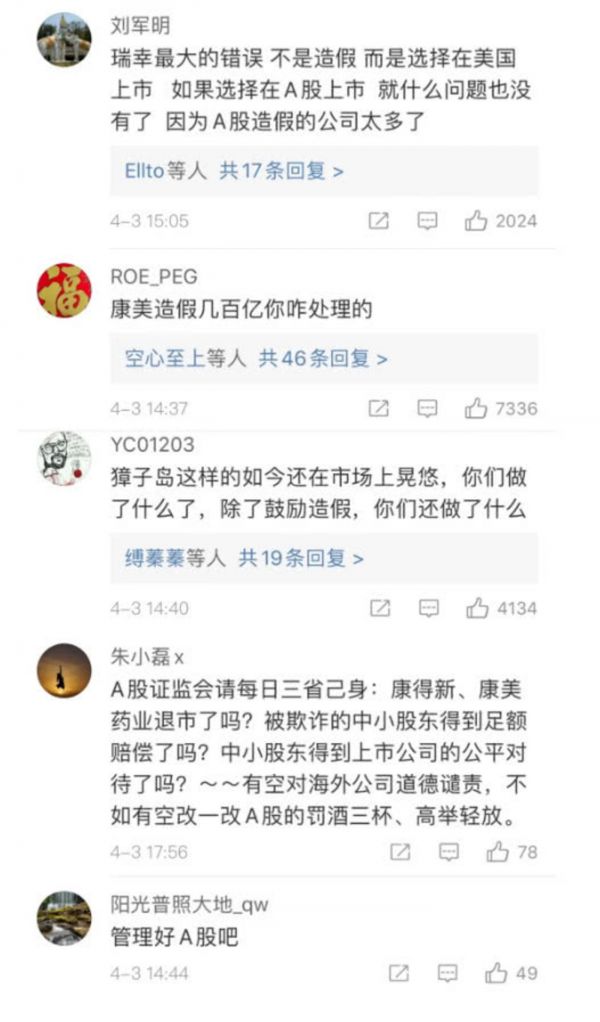Repost 刘军明's comment

click(378, 221)
